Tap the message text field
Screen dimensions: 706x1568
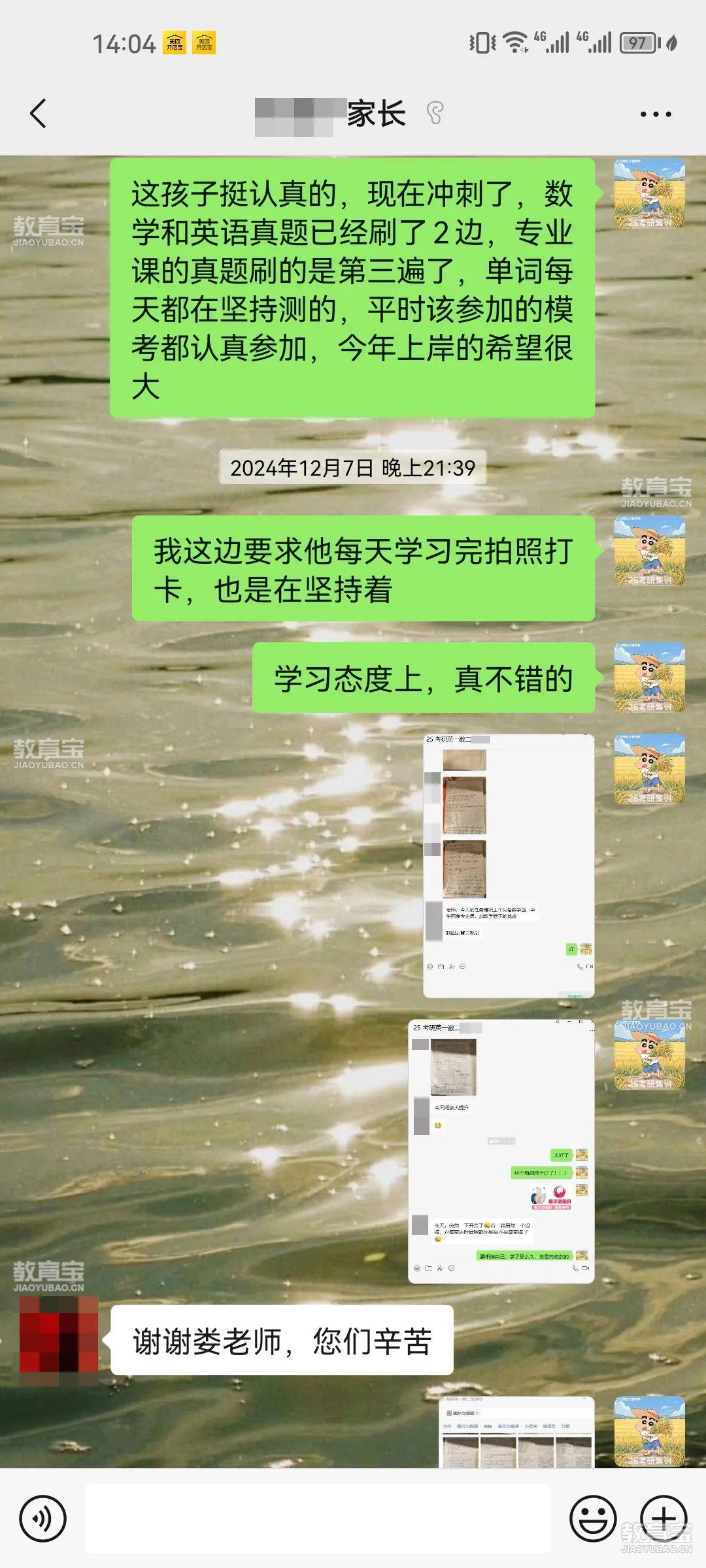click(318, 1519)
